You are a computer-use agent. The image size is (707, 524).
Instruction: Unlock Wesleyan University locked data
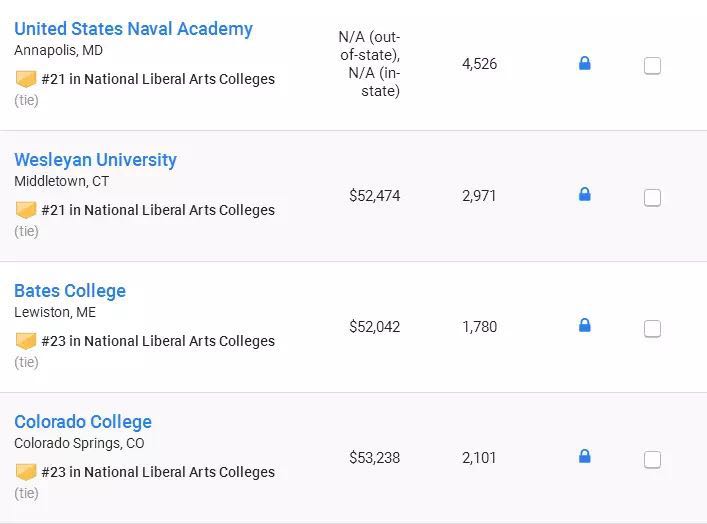[x=585, y=195]
